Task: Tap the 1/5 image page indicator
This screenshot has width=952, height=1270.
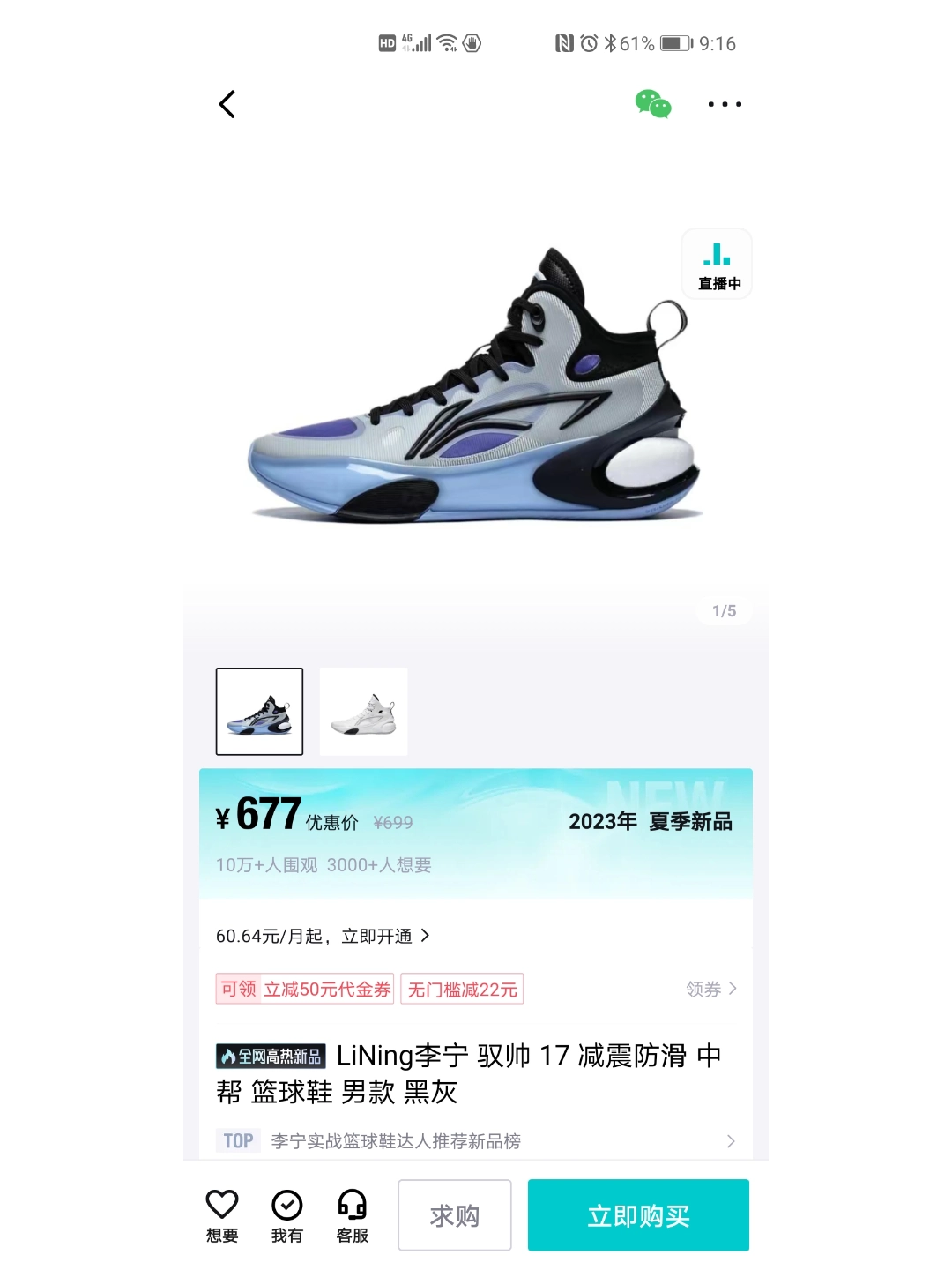Action: (723, 609)
